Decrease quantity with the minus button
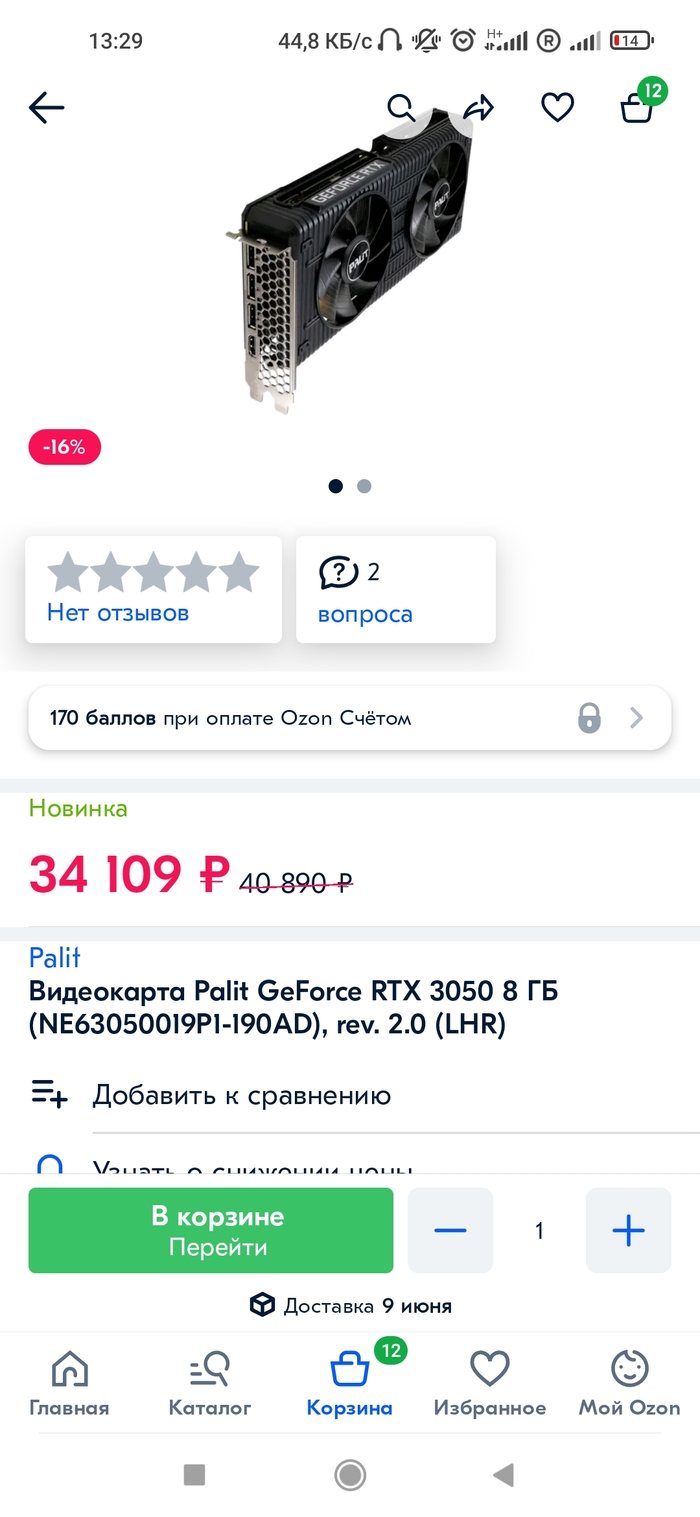The width and height of the screenshot is (700, 1517). [450, 1230]
